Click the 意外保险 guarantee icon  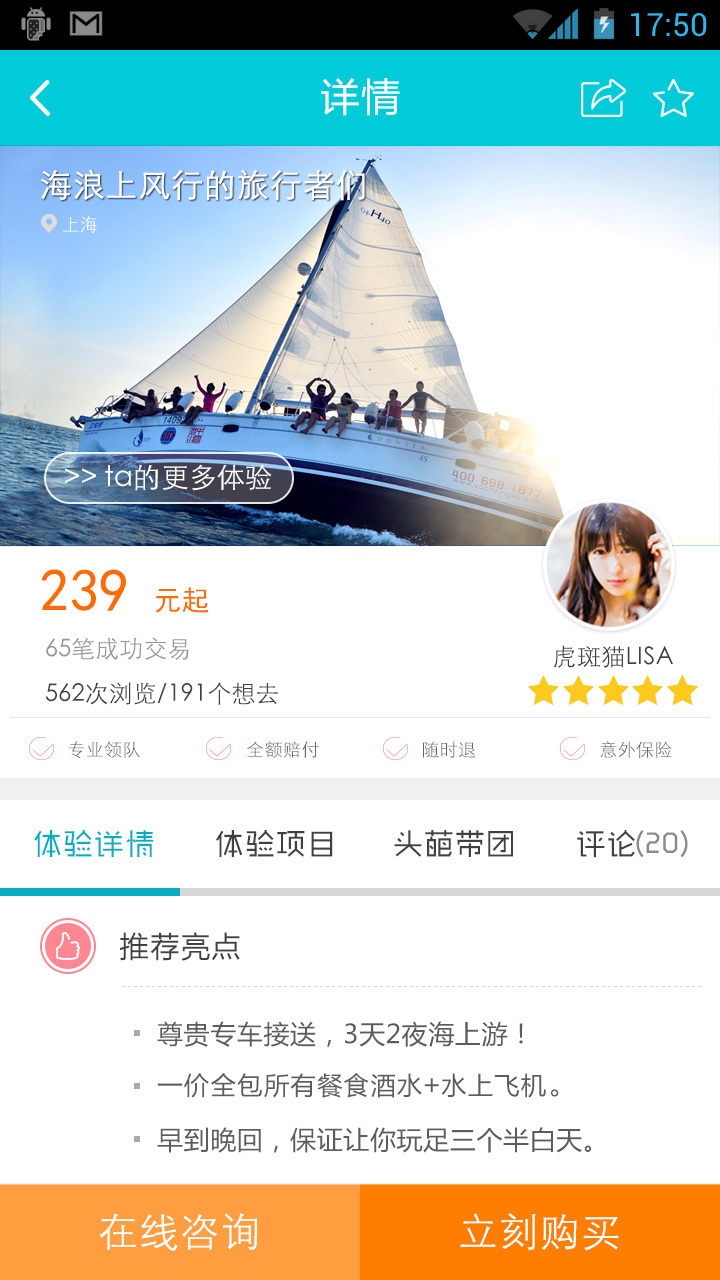[x=572, y=747]
